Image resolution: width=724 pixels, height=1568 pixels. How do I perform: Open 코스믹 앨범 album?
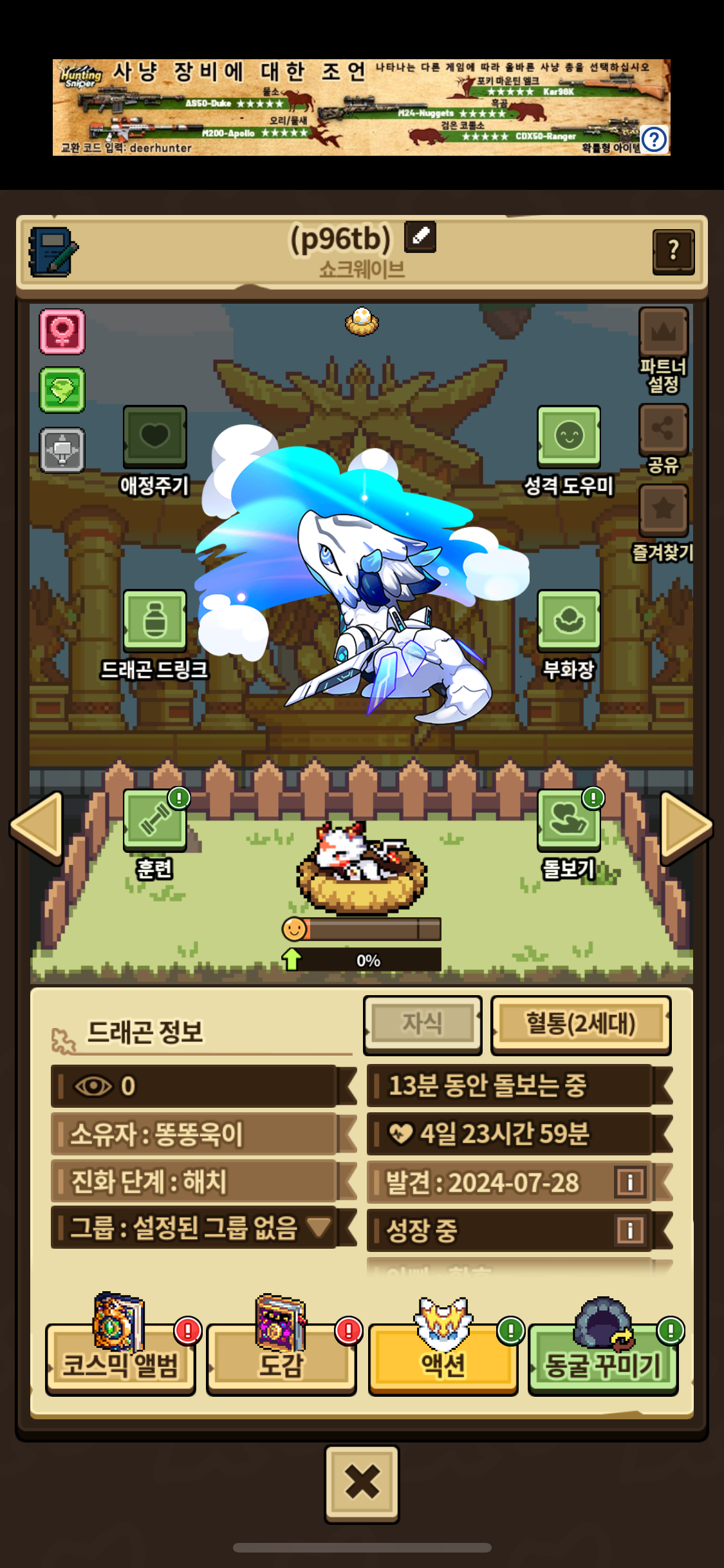tap(120, 1359)
